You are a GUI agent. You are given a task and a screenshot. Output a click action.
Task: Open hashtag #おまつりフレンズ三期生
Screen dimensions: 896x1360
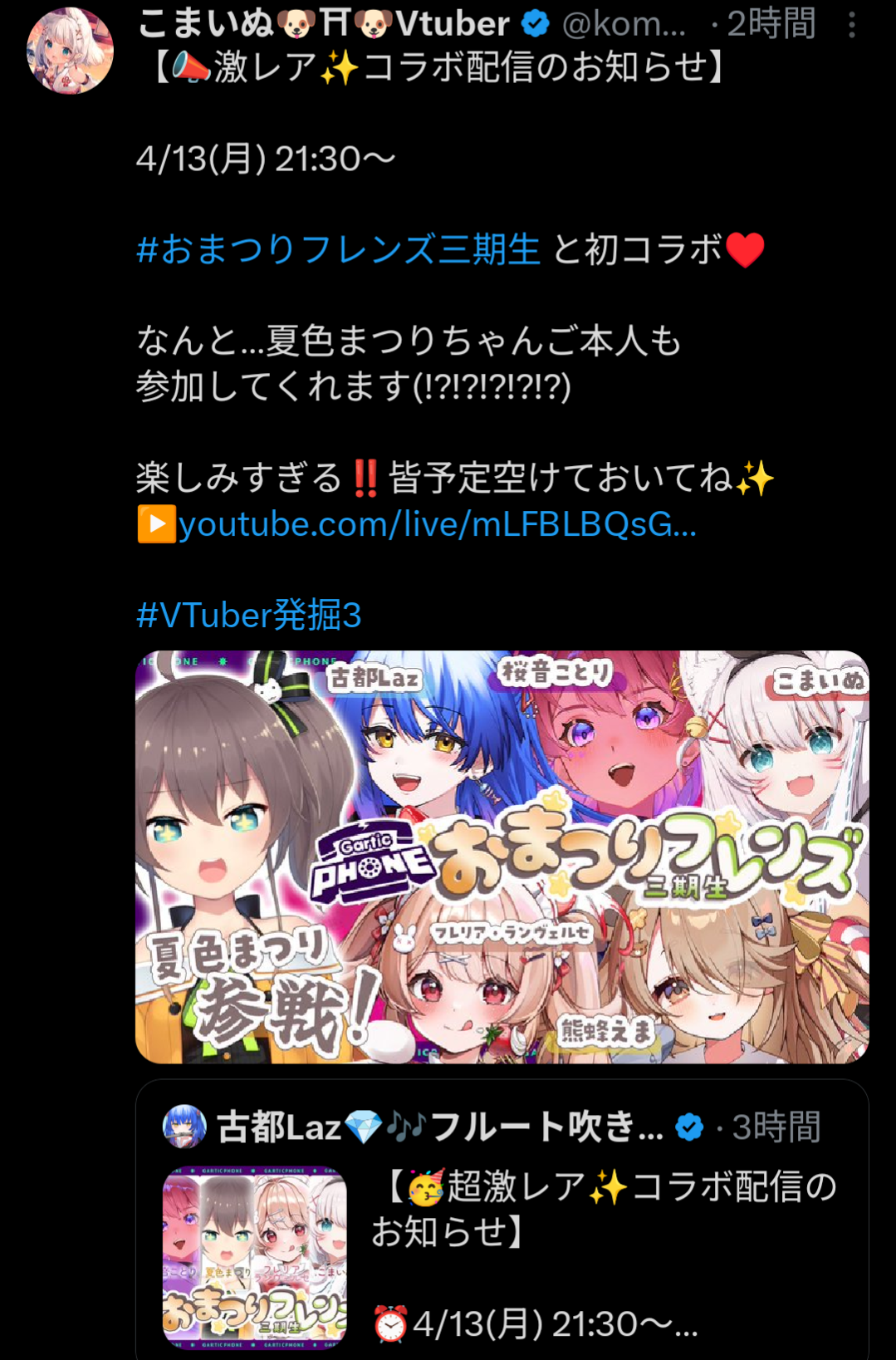click(x=338, y=249)
